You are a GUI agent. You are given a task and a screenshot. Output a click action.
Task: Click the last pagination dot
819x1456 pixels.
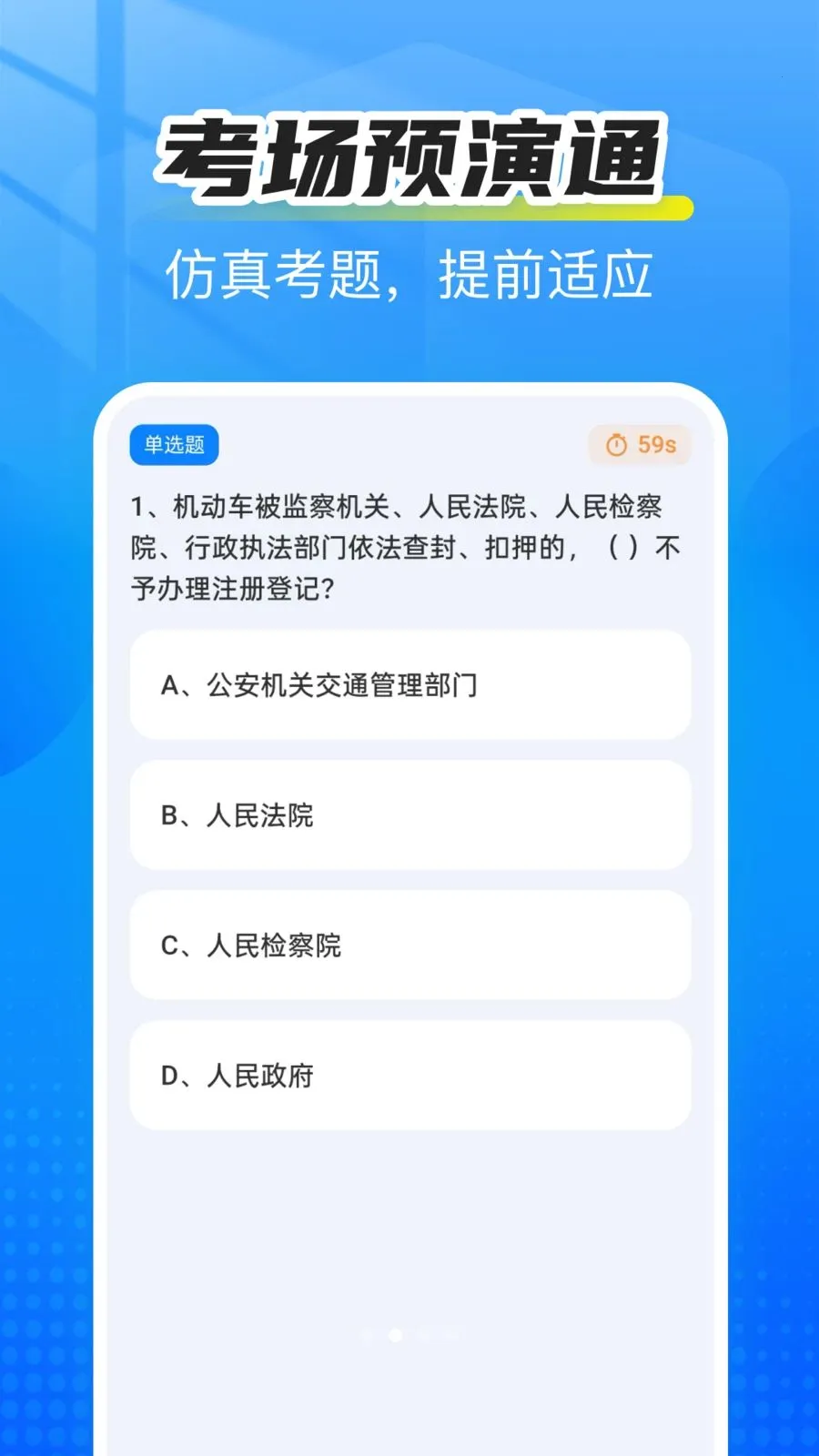tap(454, 1336)
